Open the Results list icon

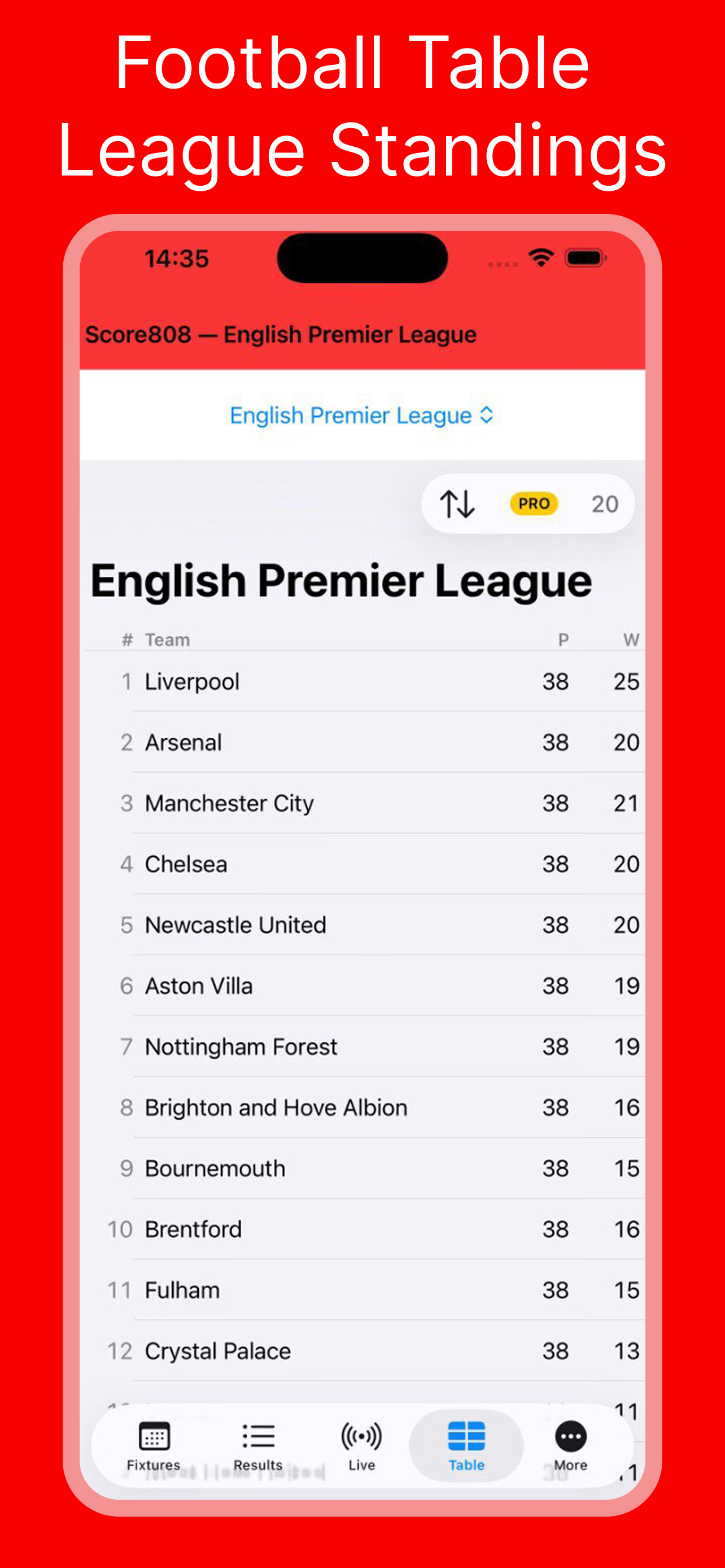click(257, 1436)
